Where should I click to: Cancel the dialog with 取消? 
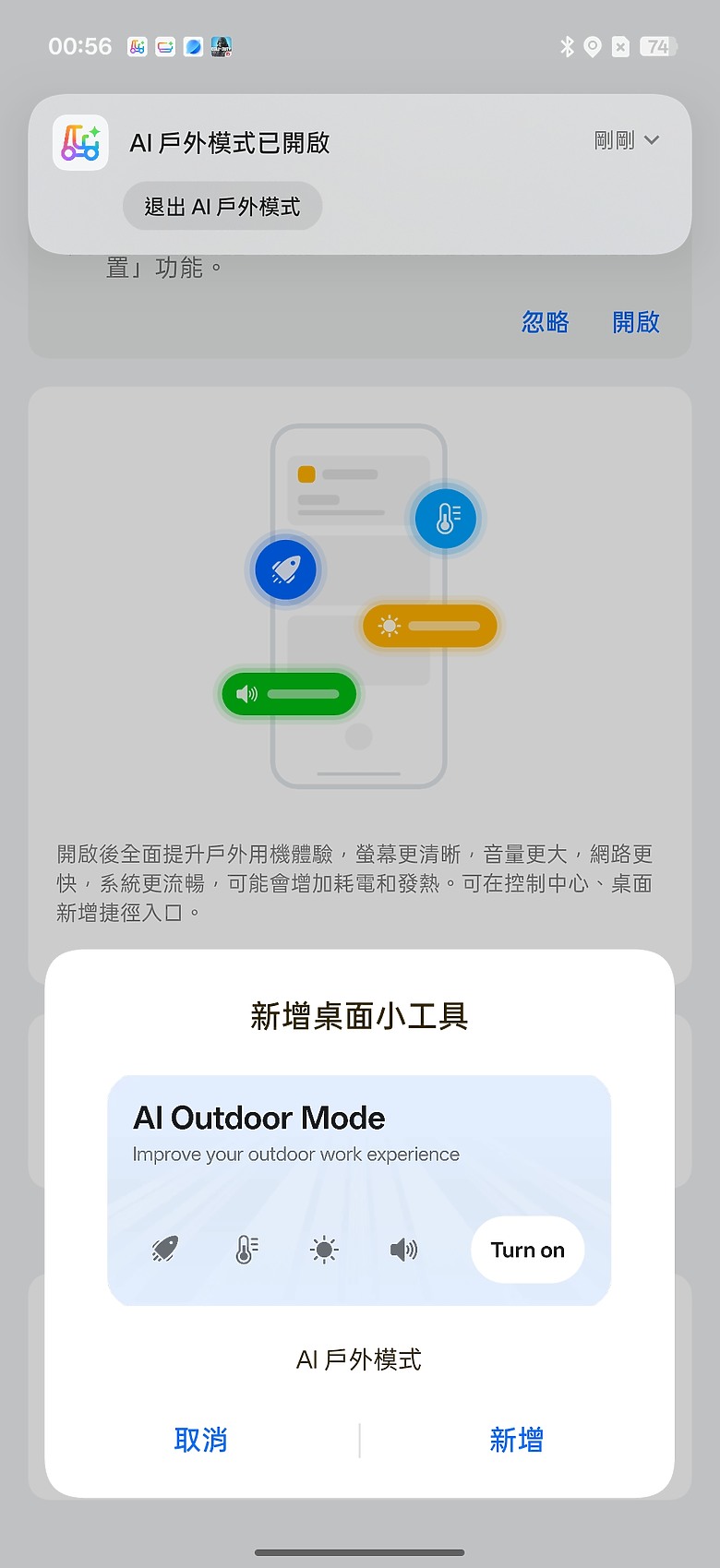pos(199,1440)
